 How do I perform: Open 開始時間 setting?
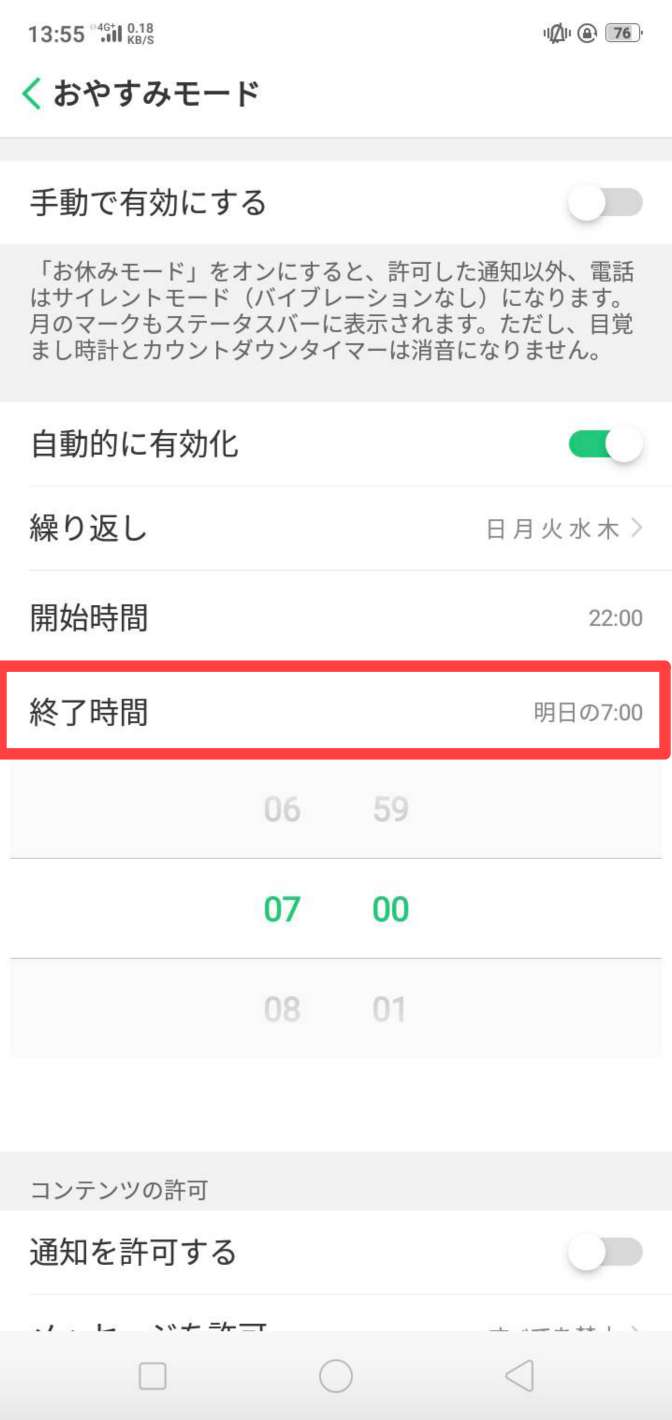pos(336,618)
